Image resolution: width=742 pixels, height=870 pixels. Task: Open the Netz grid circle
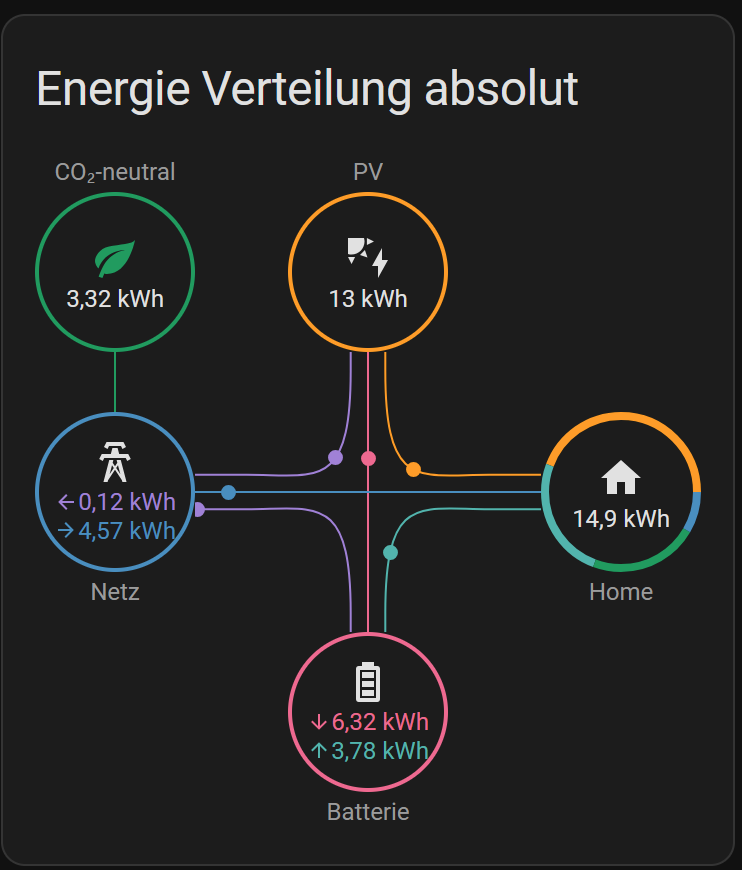115,492
